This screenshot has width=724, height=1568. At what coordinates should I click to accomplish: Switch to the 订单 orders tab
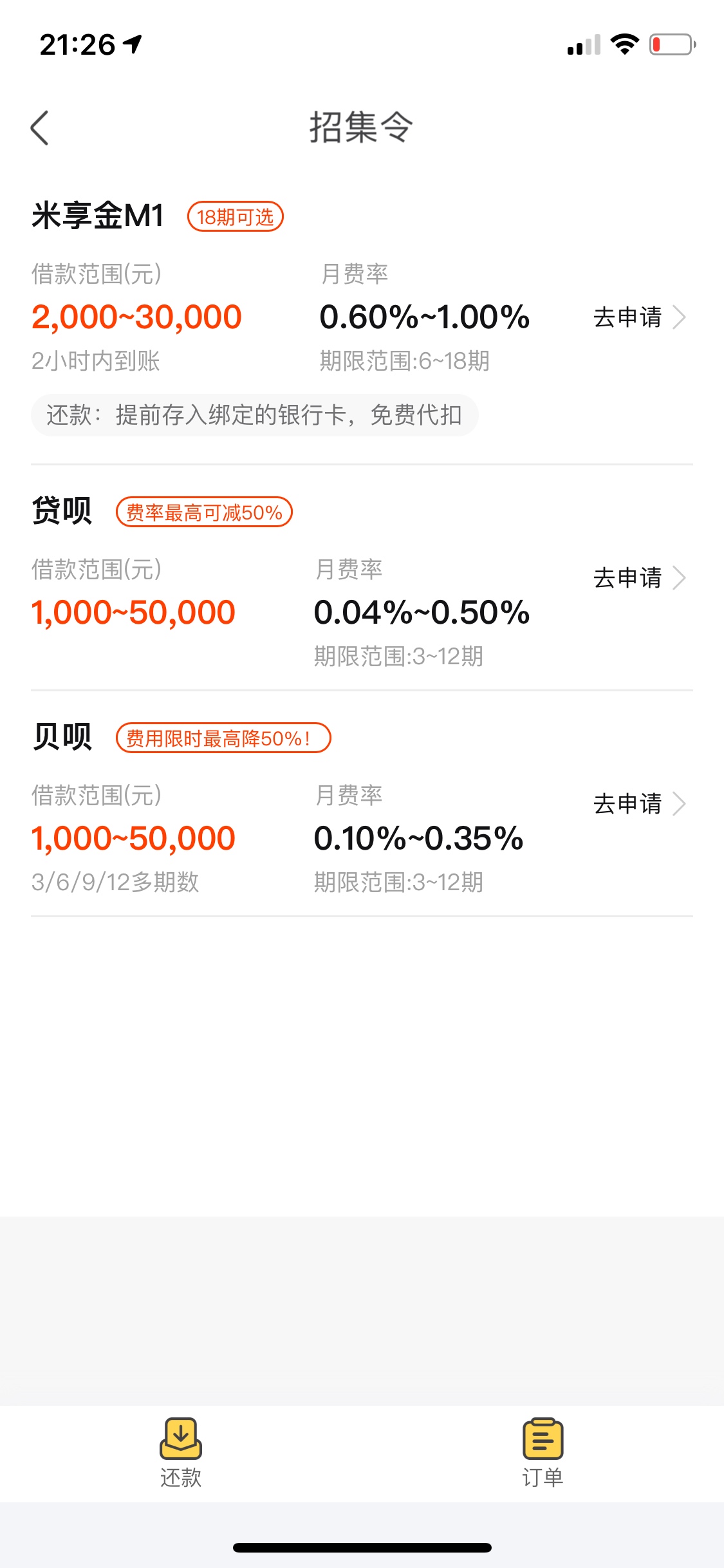[x=543, y=1453]
